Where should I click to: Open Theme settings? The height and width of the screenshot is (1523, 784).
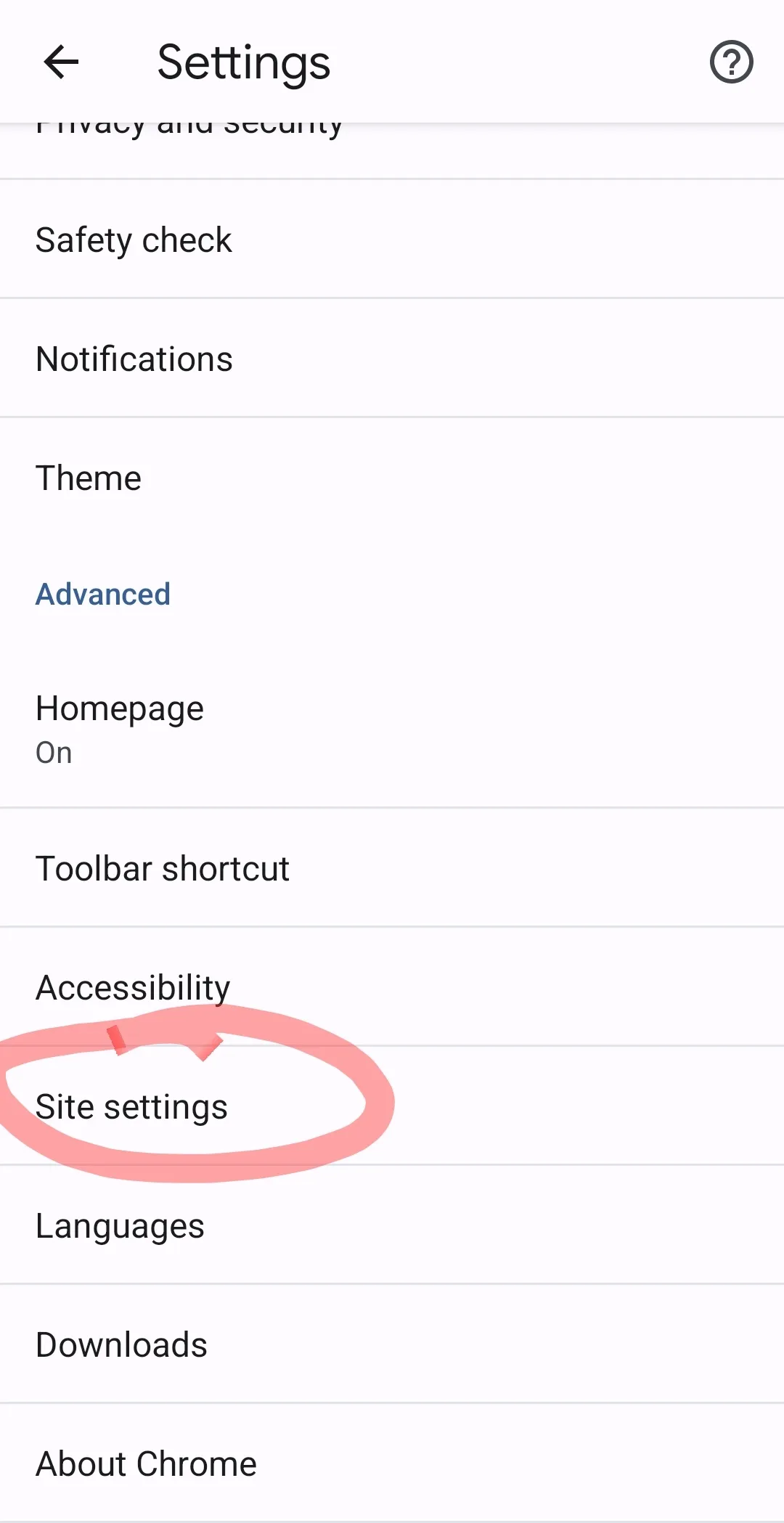(x=392, y=478)
